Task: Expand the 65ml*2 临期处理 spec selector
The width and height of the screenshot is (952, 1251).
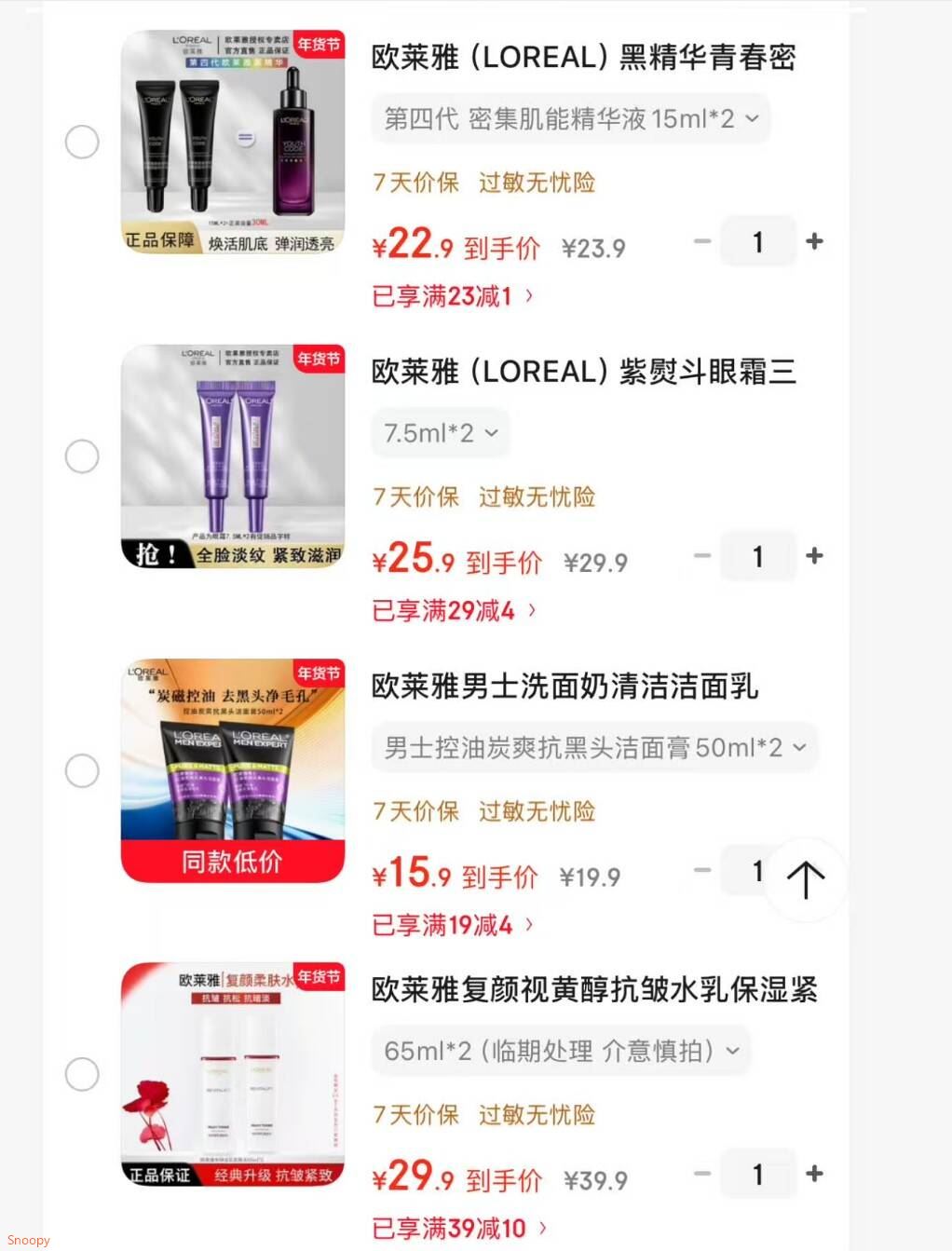Action: 561,1051
